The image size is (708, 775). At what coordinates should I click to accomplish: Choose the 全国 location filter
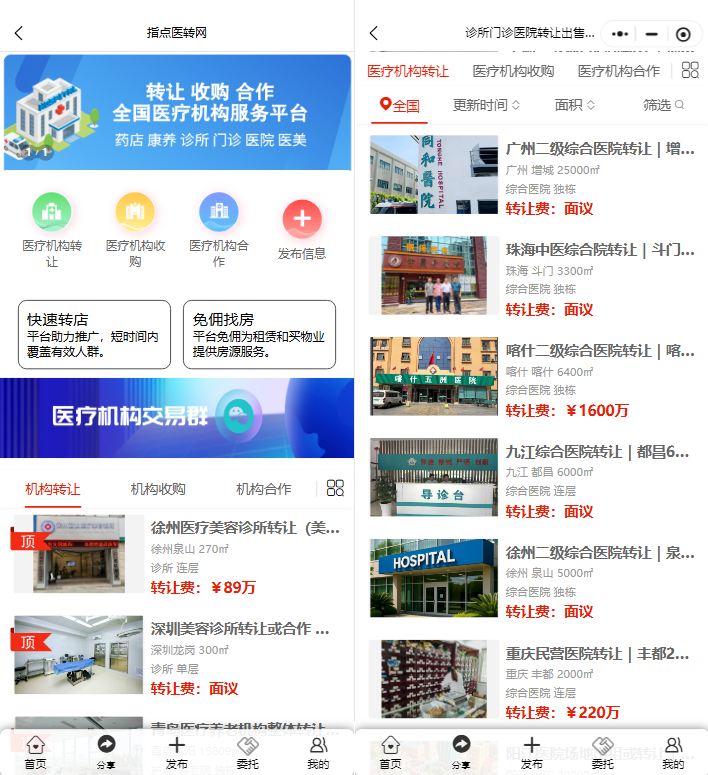(401, 105)
